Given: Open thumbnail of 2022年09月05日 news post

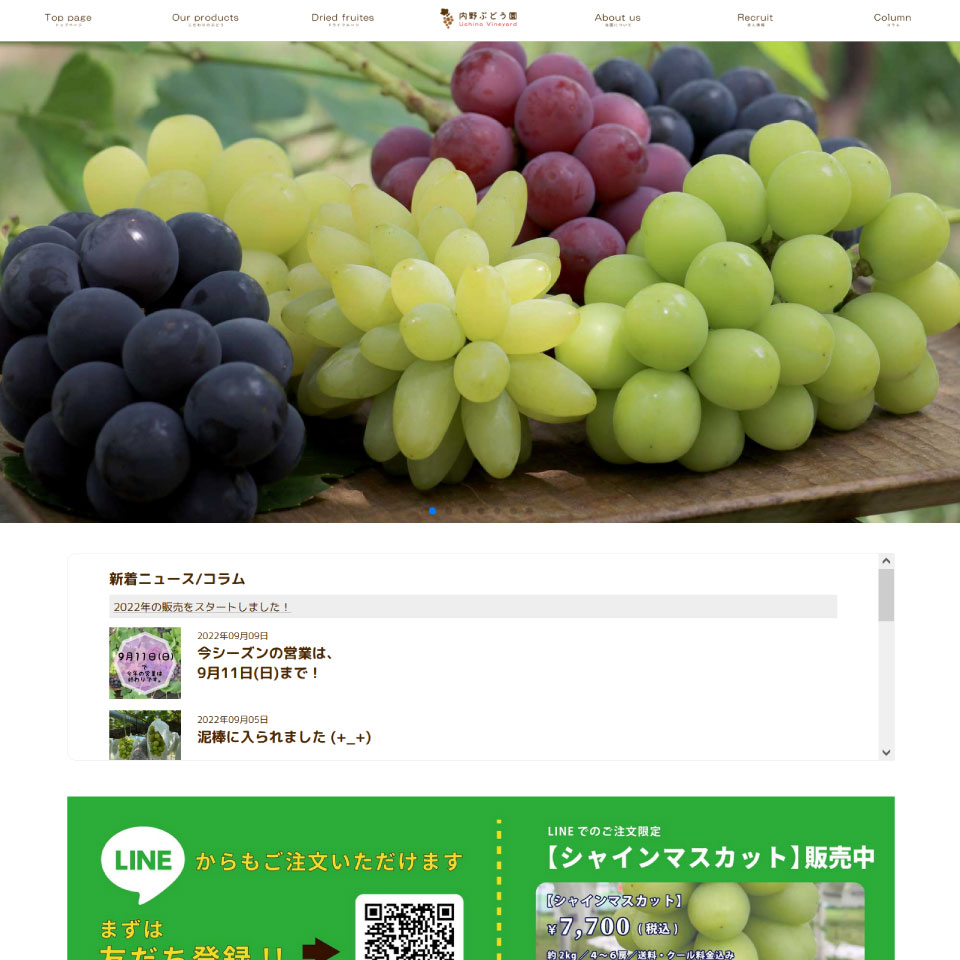Looking at the screenshot, I should 145,735.
